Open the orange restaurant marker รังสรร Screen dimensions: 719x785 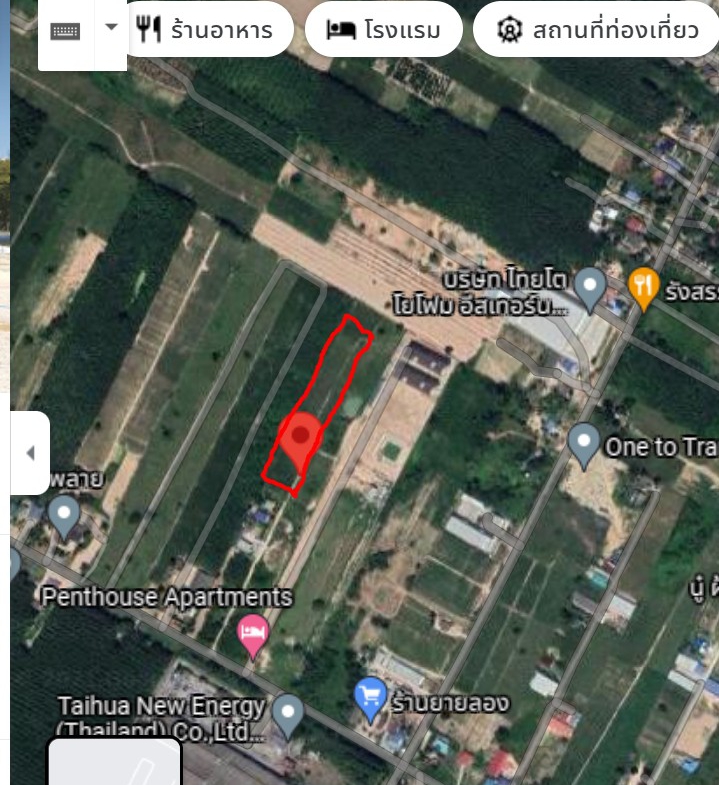643,286
